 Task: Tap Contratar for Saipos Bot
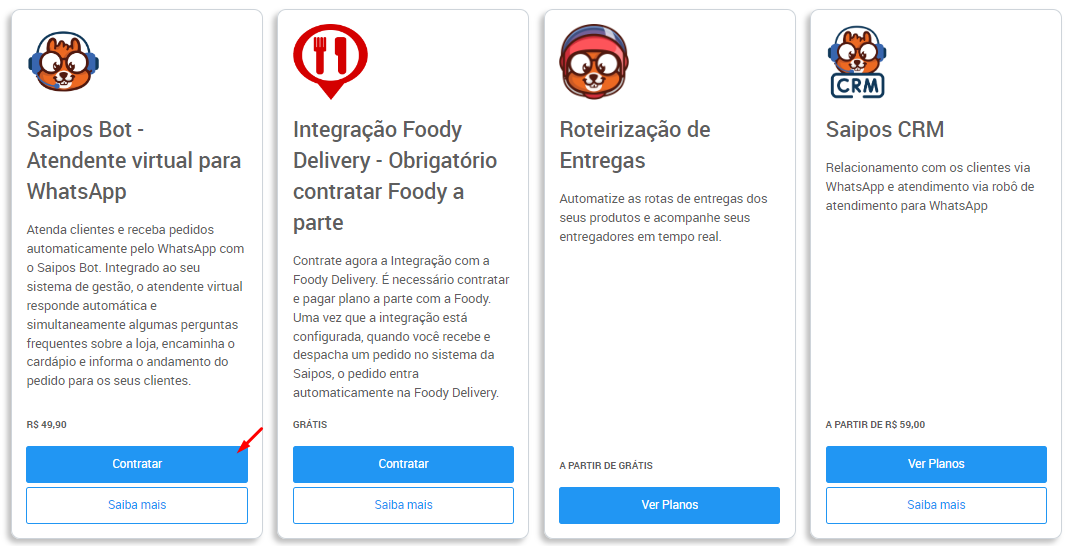coord(137,464)
